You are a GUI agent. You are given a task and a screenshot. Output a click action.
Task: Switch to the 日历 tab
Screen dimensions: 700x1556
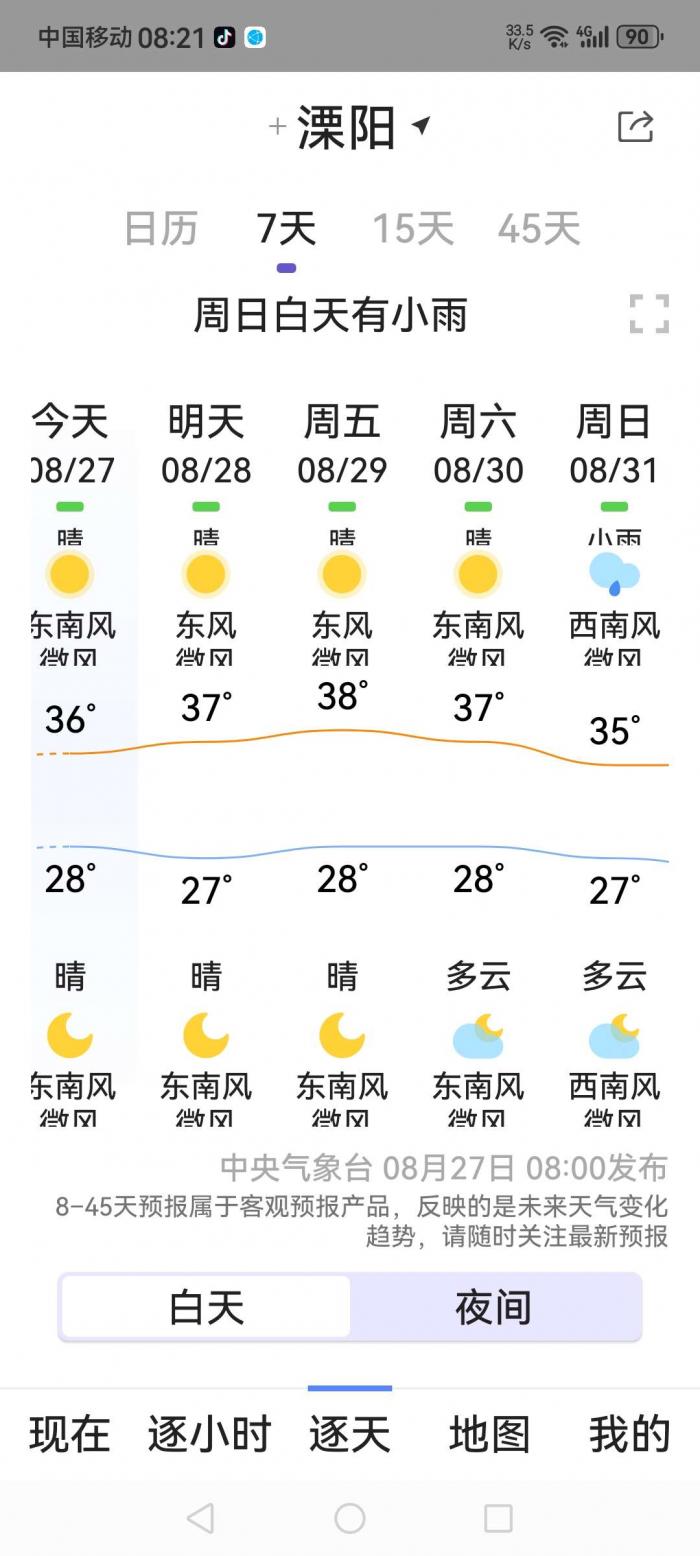[x=160, y=229]
